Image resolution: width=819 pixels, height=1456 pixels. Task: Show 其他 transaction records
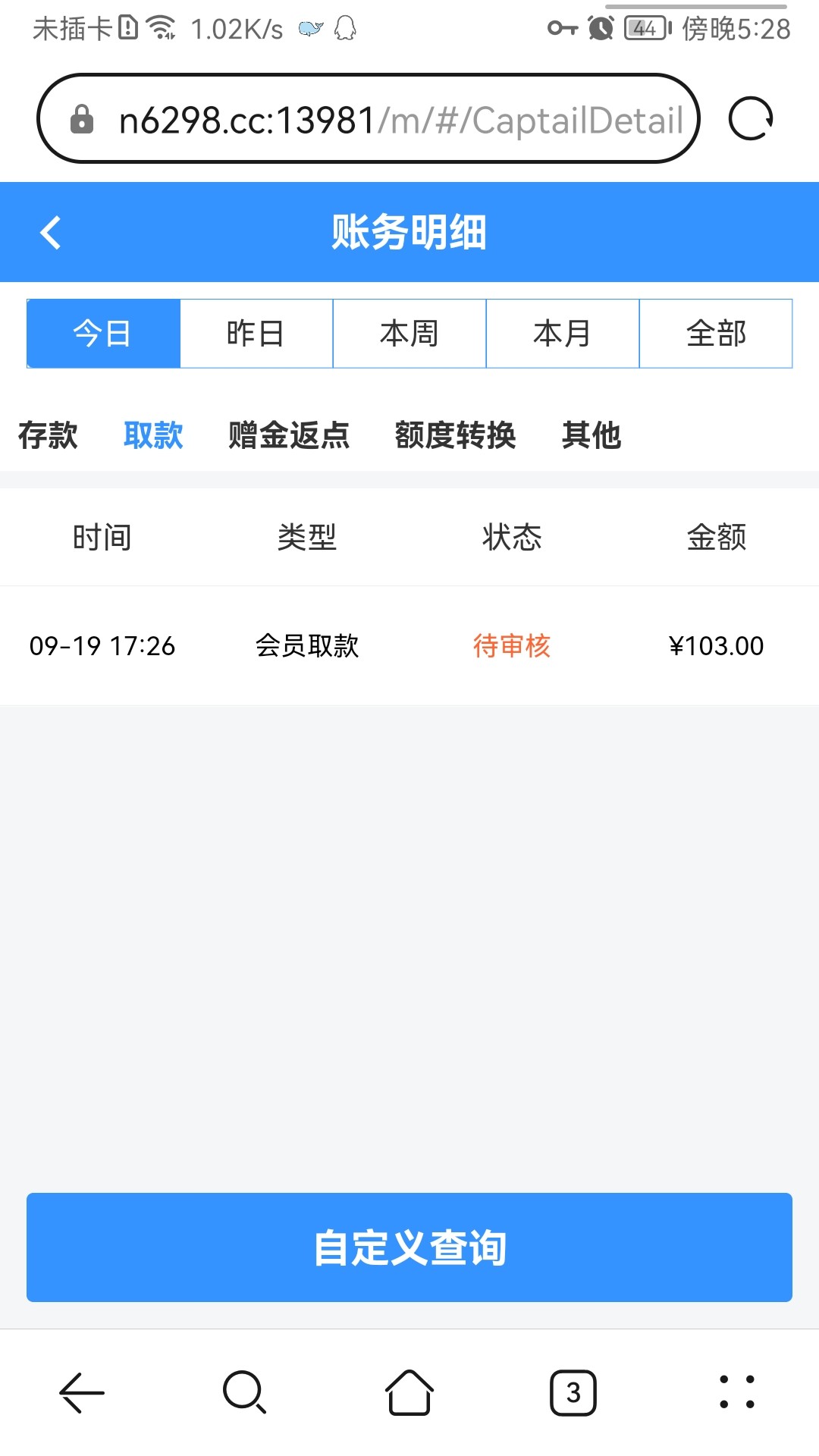tap(591, 435)
